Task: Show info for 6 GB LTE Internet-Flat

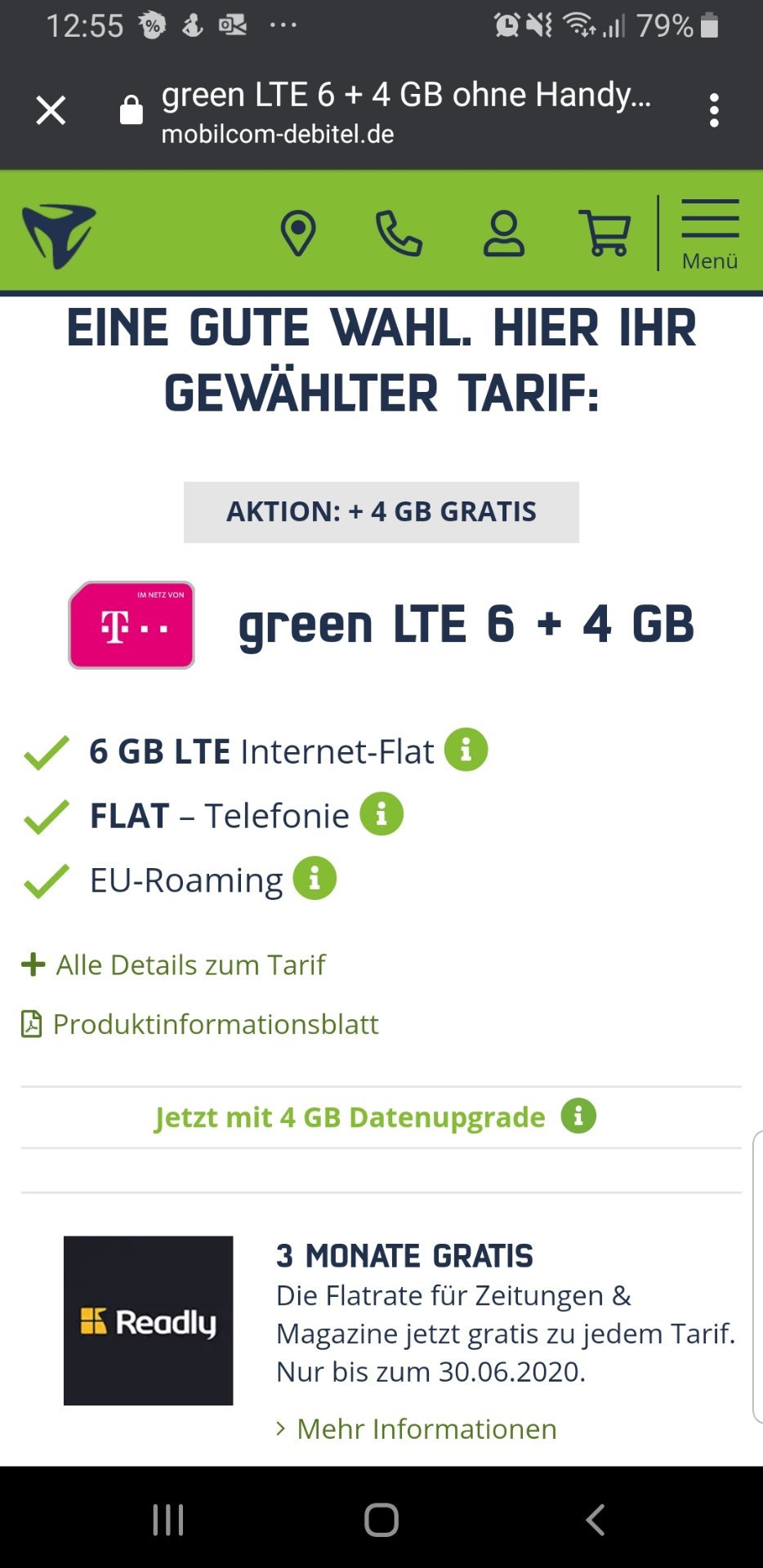Action: pyautogui.click(x=466, y=750)
